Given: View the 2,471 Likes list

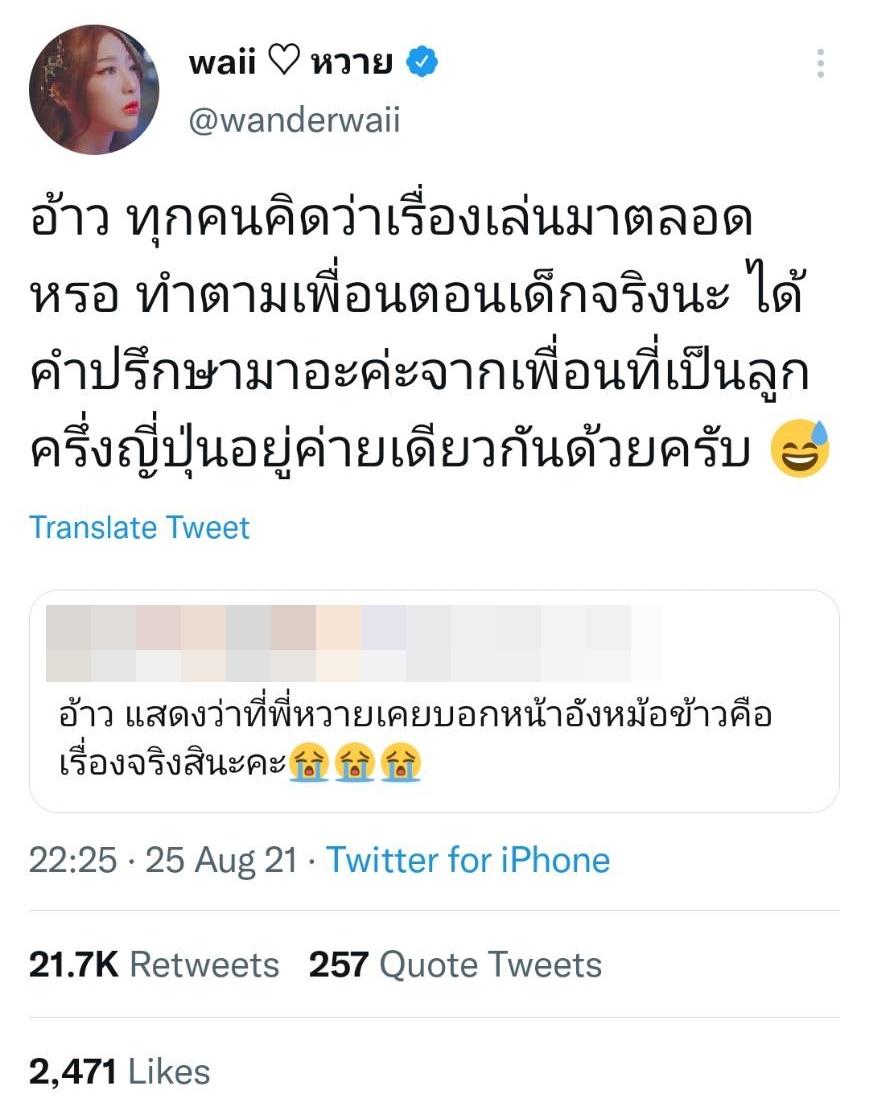Looking at the screenshot, I should (120, 1071).
